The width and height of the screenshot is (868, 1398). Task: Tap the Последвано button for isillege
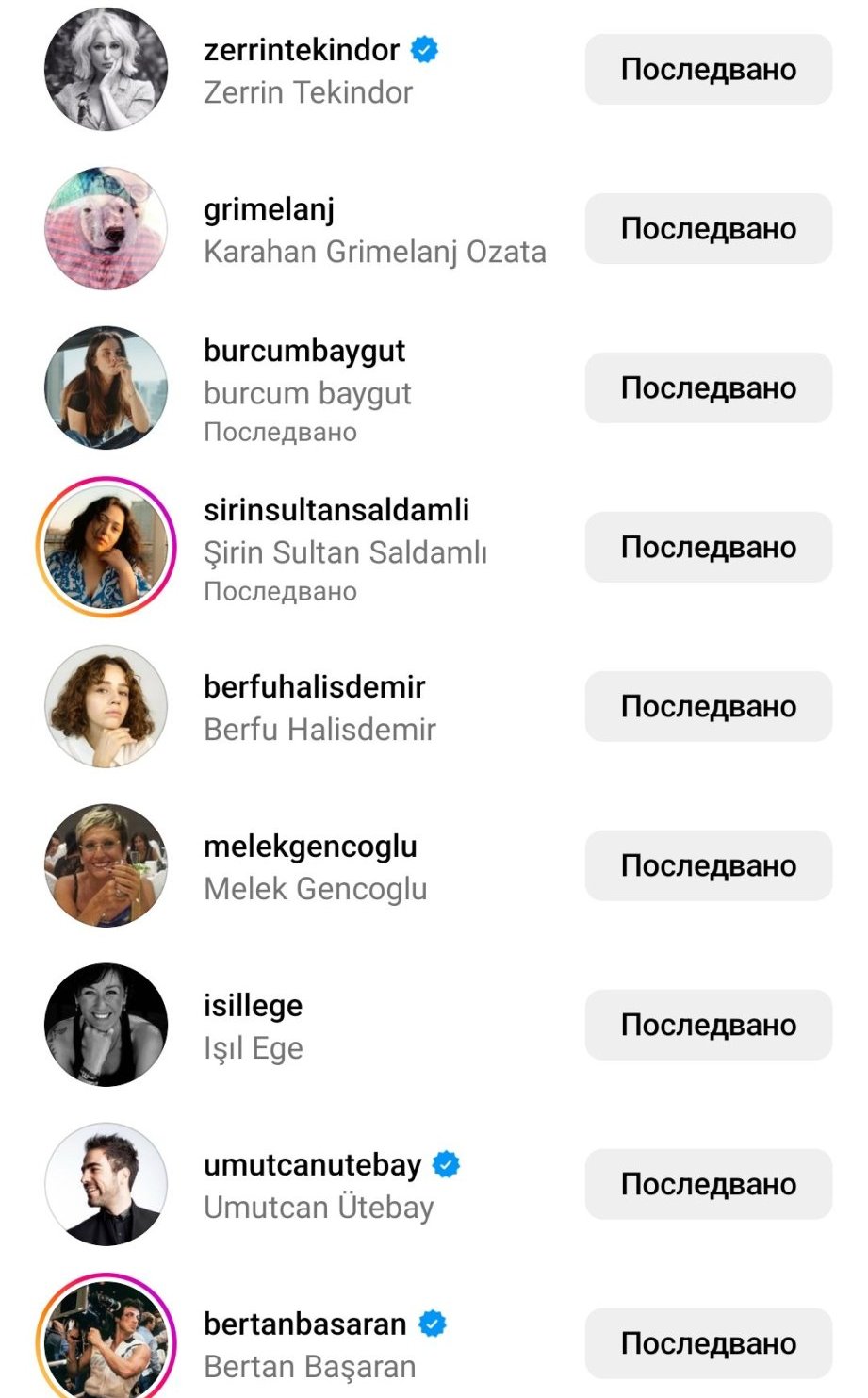708,1025
